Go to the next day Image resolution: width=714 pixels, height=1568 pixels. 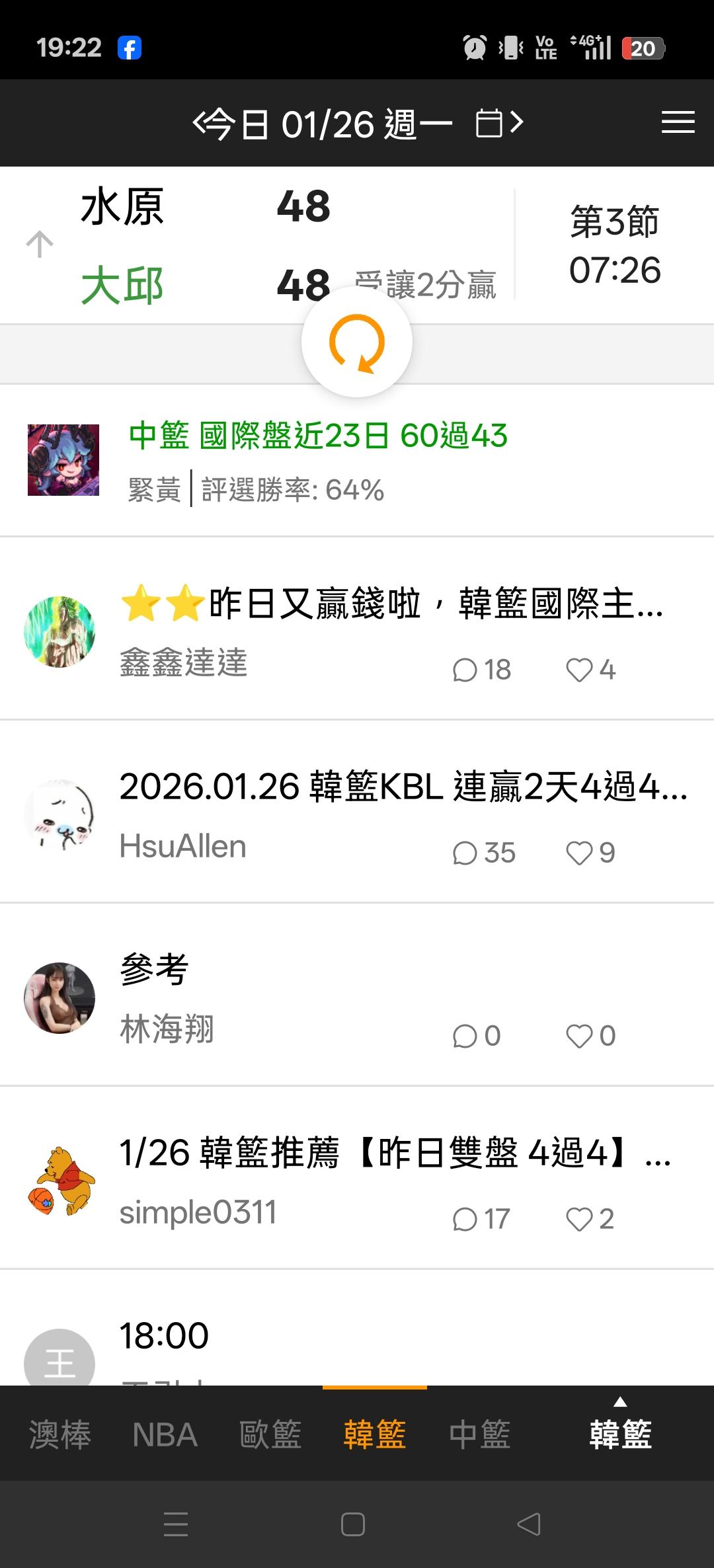[517, 123]
